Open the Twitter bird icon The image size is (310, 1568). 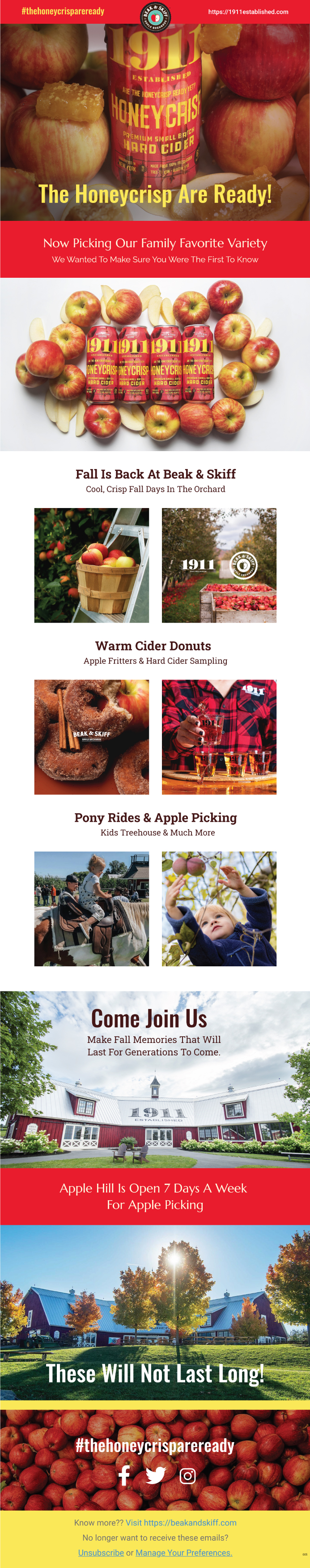coord(156,1474)
